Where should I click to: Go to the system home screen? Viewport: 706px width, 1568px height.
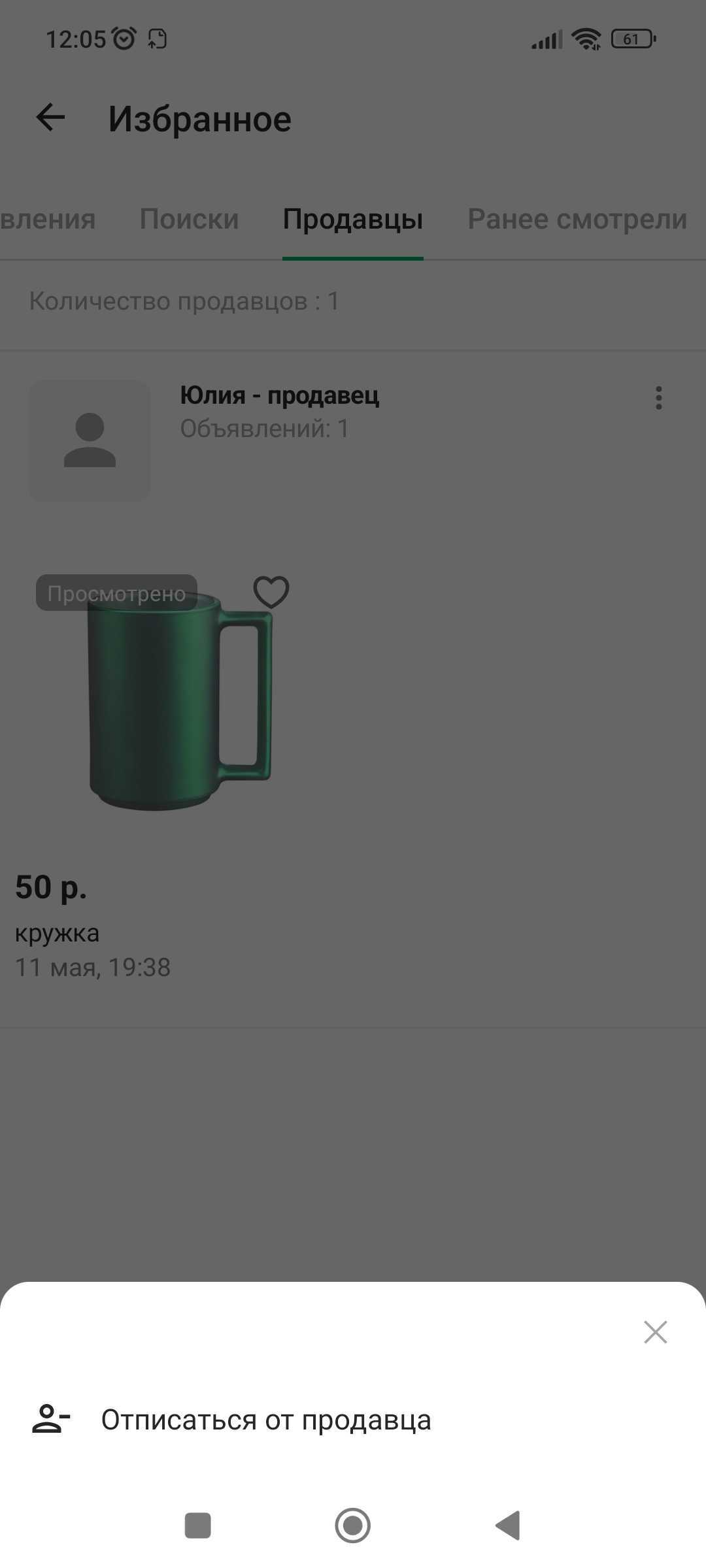353,1526
